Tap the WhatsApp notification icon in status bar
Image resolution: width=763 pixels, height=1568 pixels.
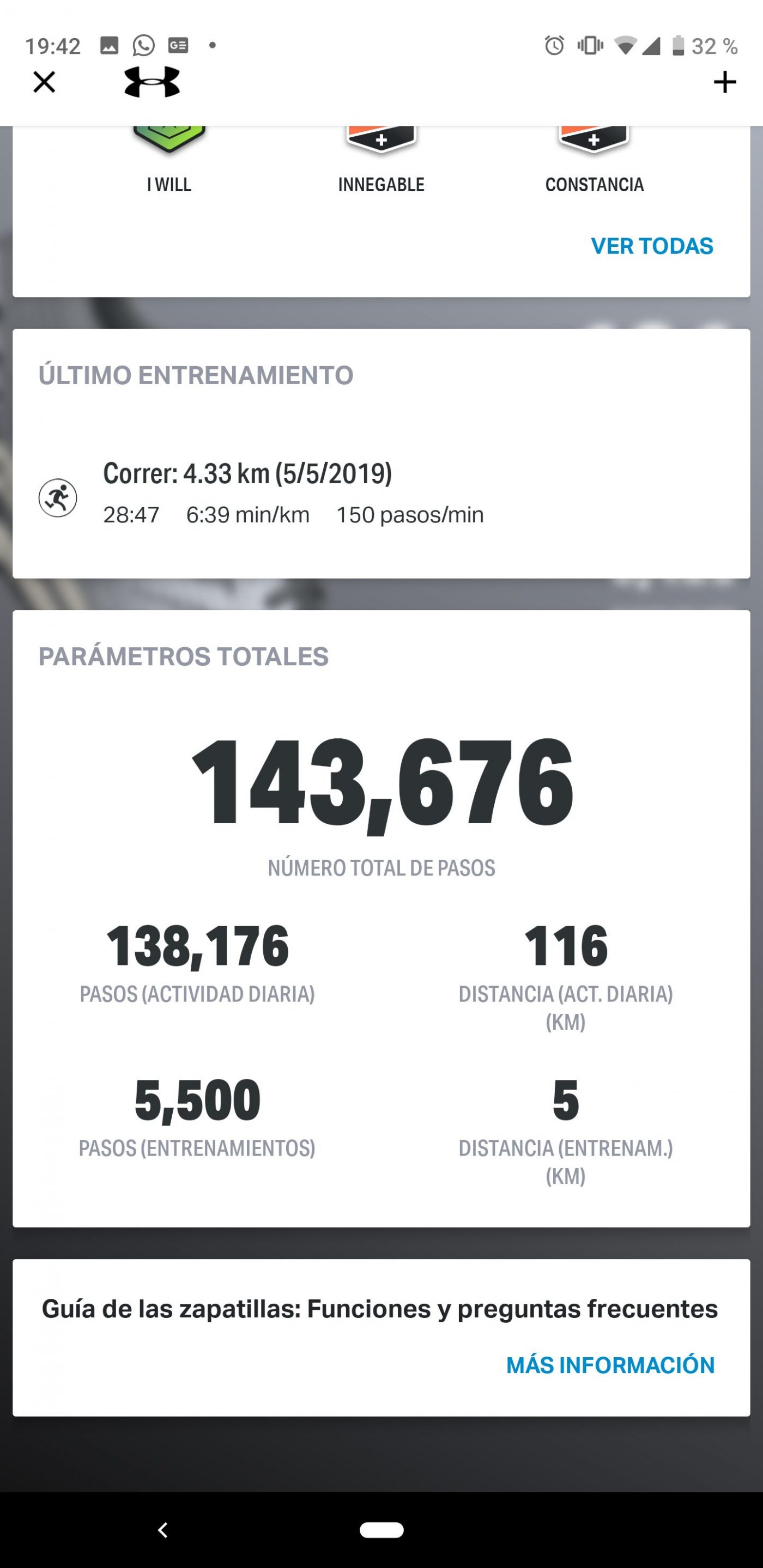pos(144,45)
